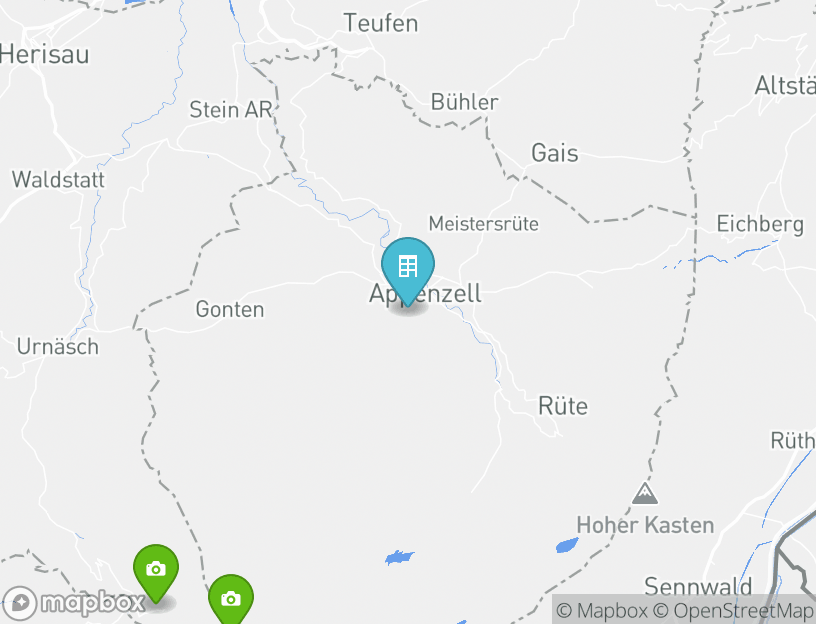Select the right green camera marker
This screenshot has width=816, height=624.
pyautogui.click(x=231, y=599)
